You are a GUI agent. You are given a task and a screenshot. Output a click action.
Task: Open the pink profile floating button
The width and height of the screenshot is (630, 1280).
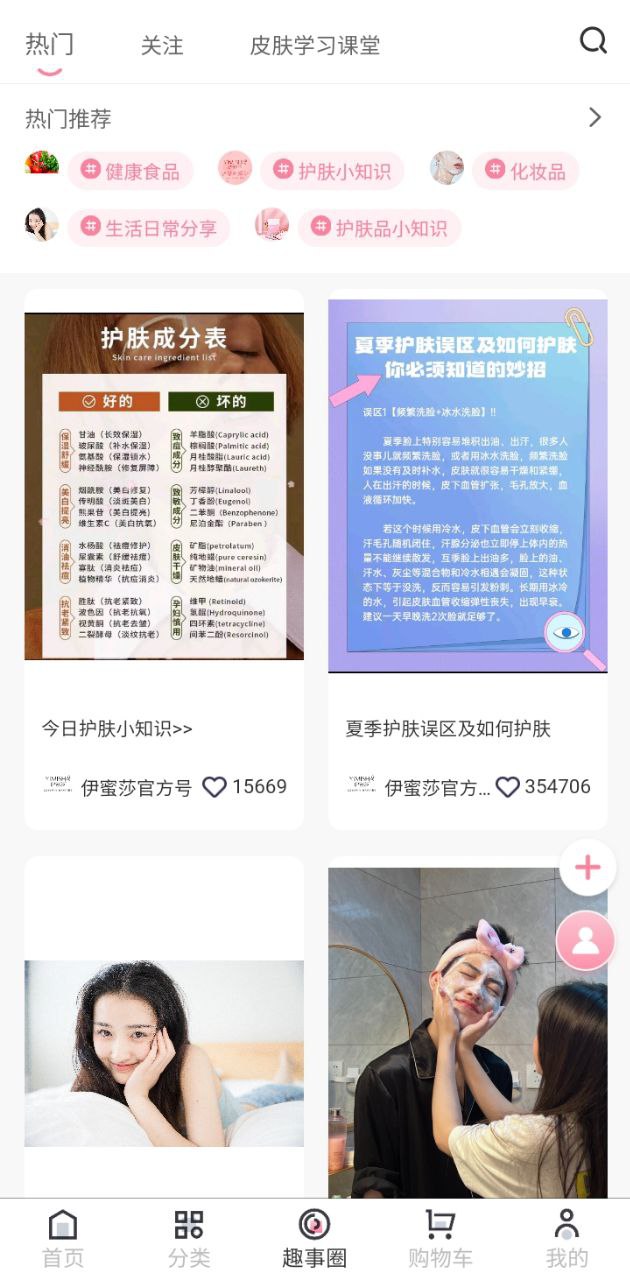pyautogui.click(x=585, y=941)
